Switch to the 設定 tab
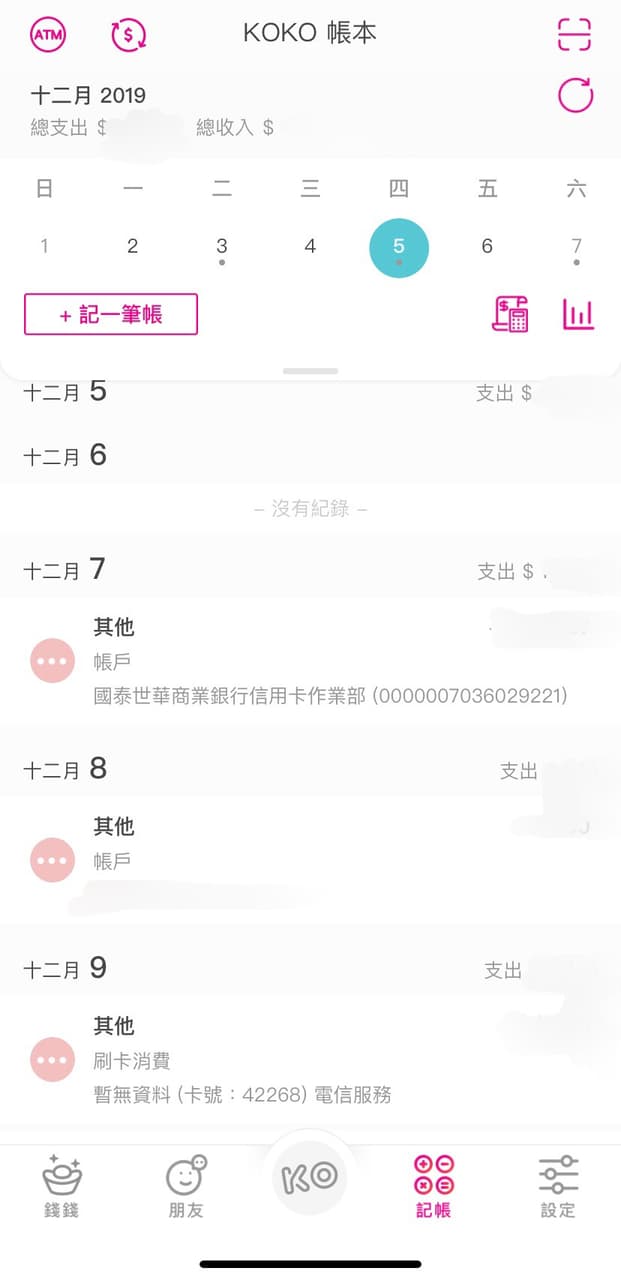Image resolution: width=621 pixels, height=1280 pixels. tap(558, 1187)
